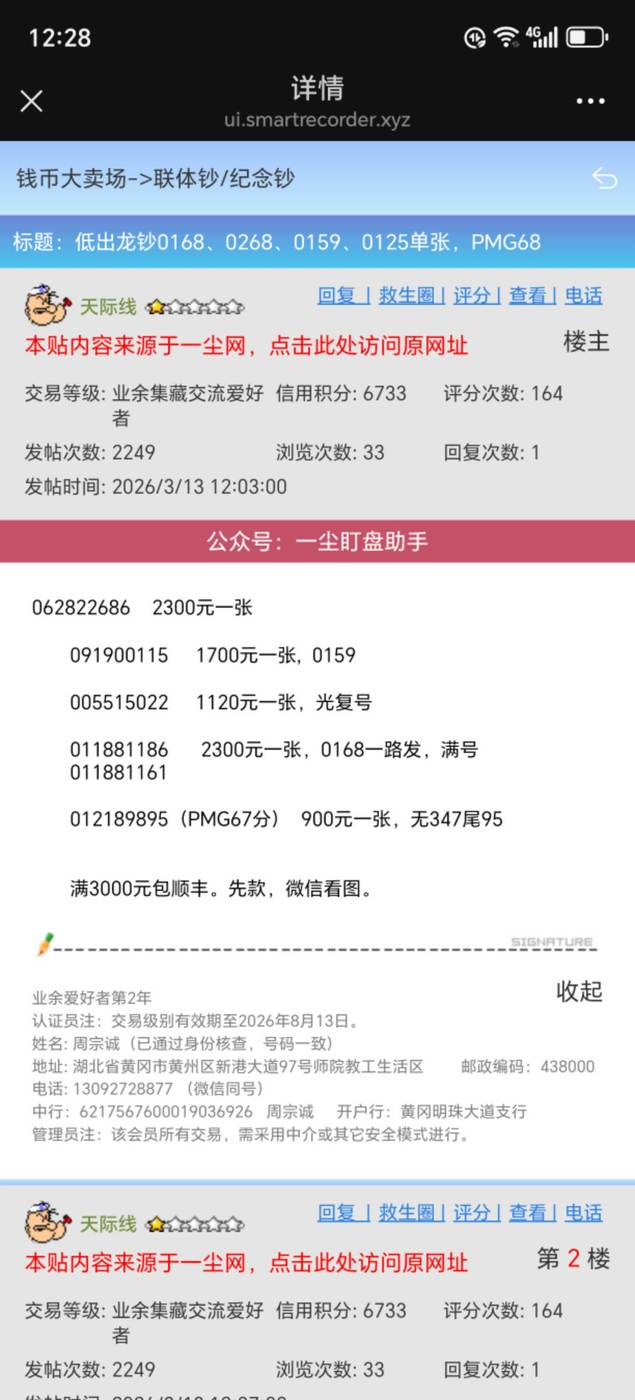Collapse the signature with 收起
This screenshot has height=1400, width=635.
click(579, 991)
